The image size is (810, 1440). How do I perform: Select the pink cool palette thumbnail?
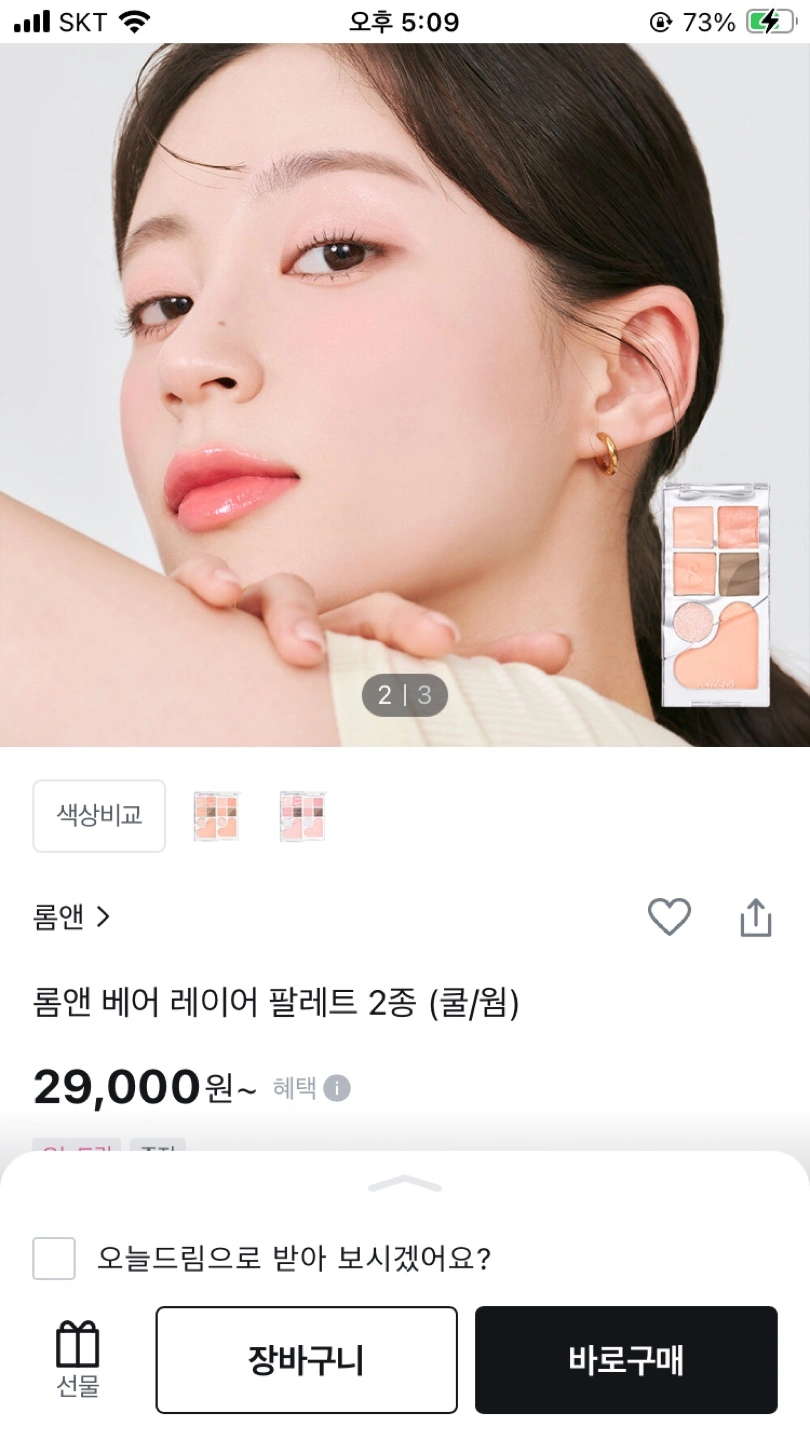coord(303,816)
